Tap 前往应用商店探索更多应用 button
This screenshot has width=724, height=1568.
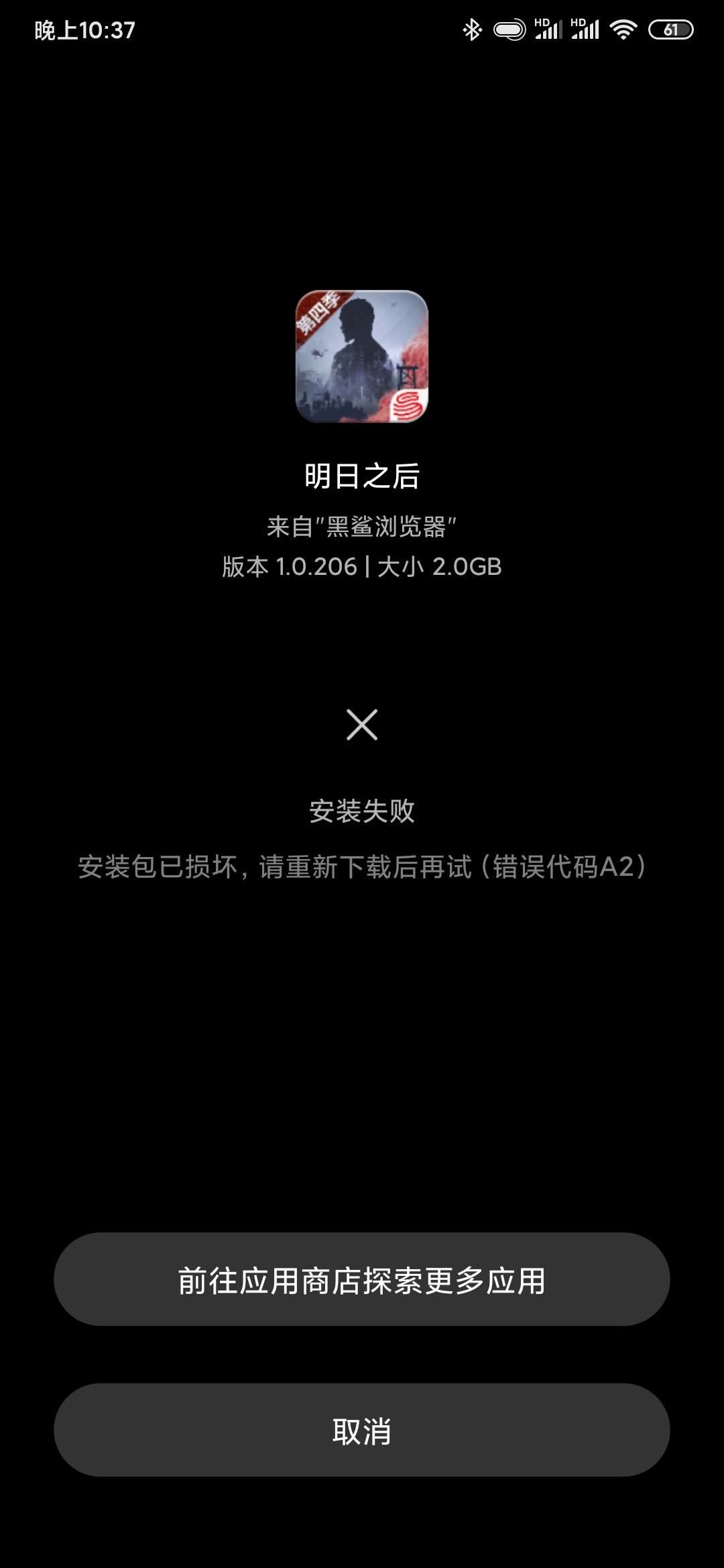coord(362,1279)
